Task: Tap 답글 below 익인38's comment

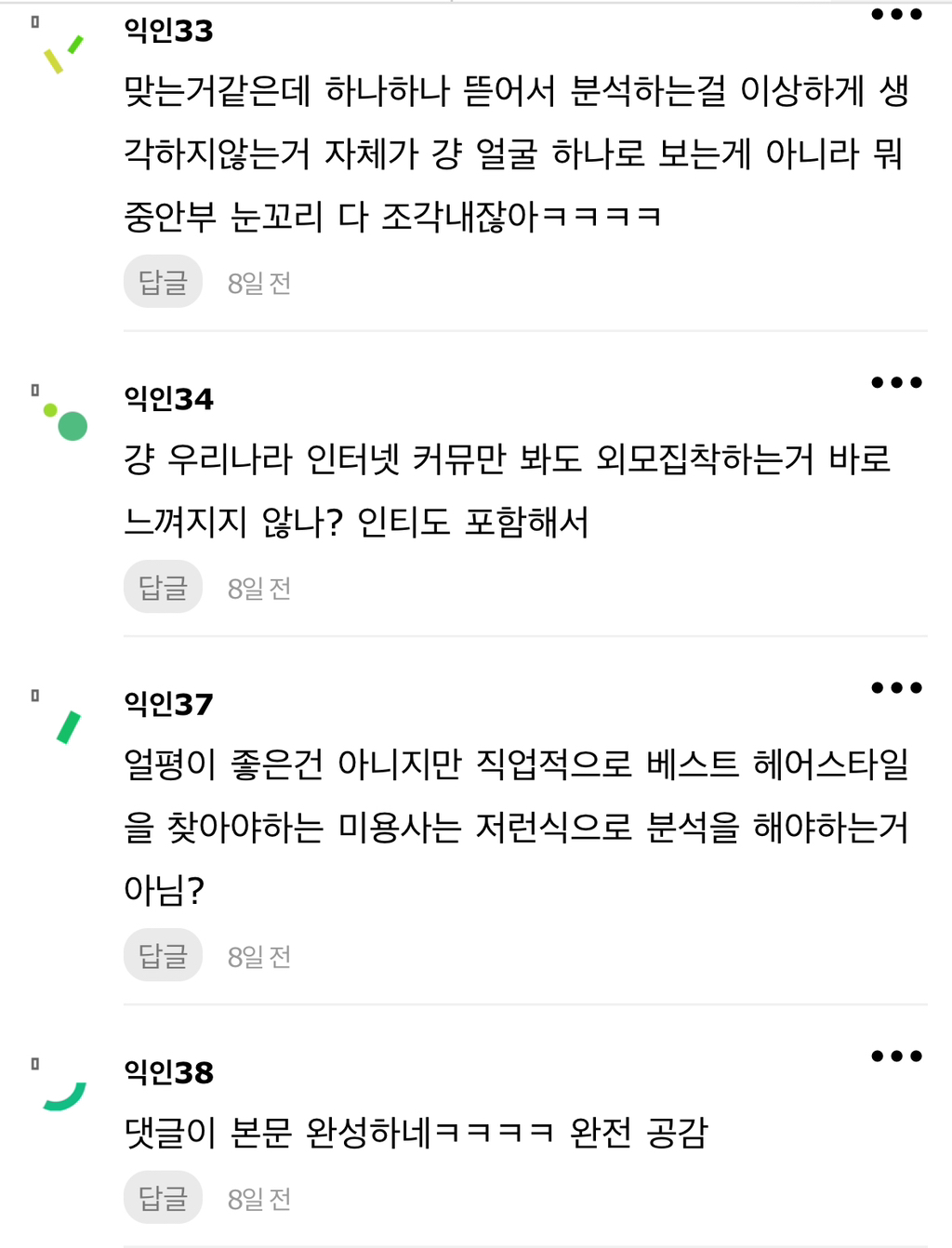Action: click(163, 1198)
